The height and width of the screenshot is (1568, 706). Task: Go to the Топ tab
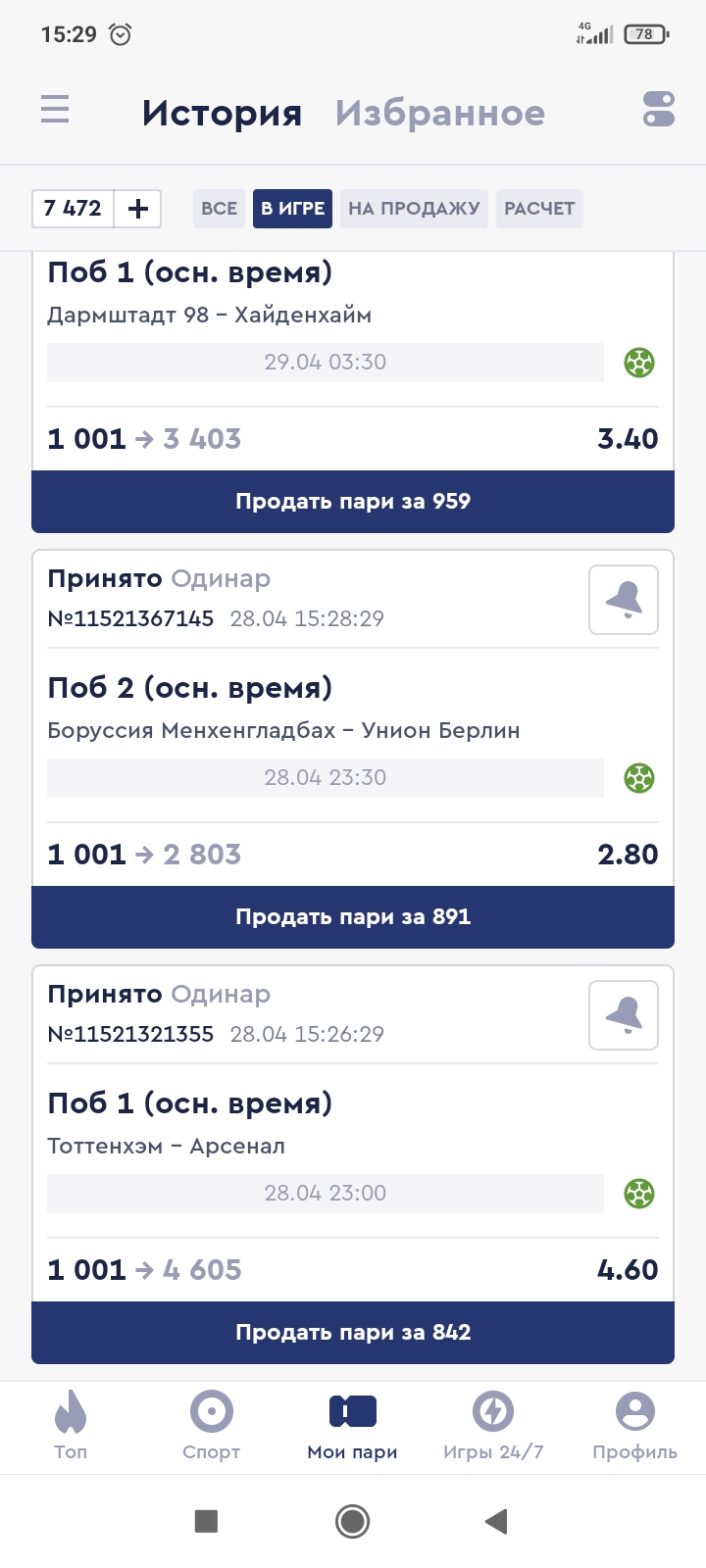click(71, 1426)
